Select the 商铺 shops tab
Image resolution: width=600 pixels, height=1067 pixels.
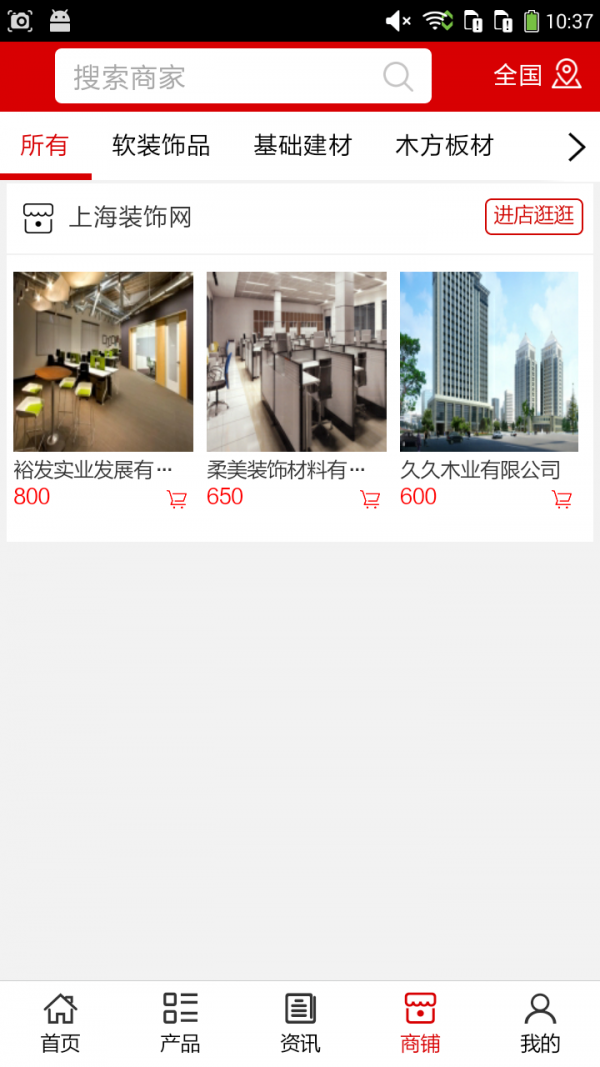pos(420,1023)
